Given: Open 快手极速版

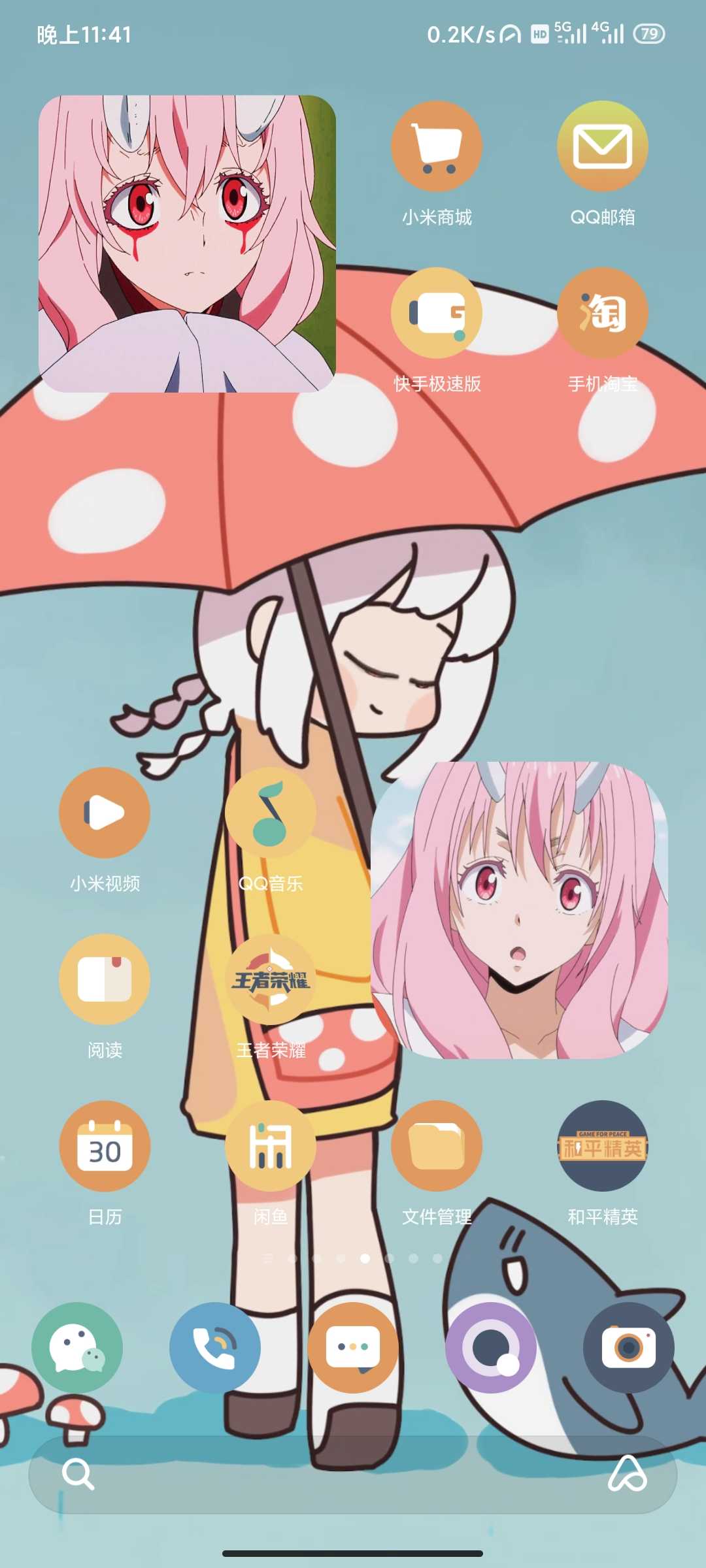Looking at the screenshot, I should tap(437, 313).
